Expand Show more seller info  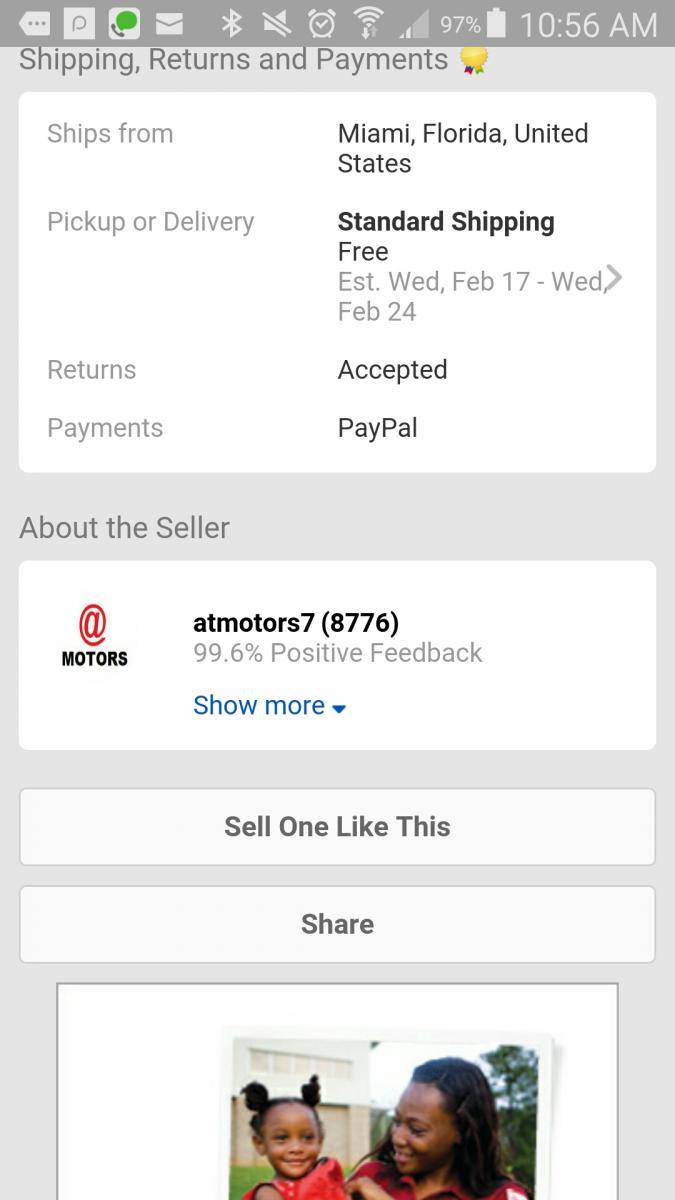pos(269,706)
